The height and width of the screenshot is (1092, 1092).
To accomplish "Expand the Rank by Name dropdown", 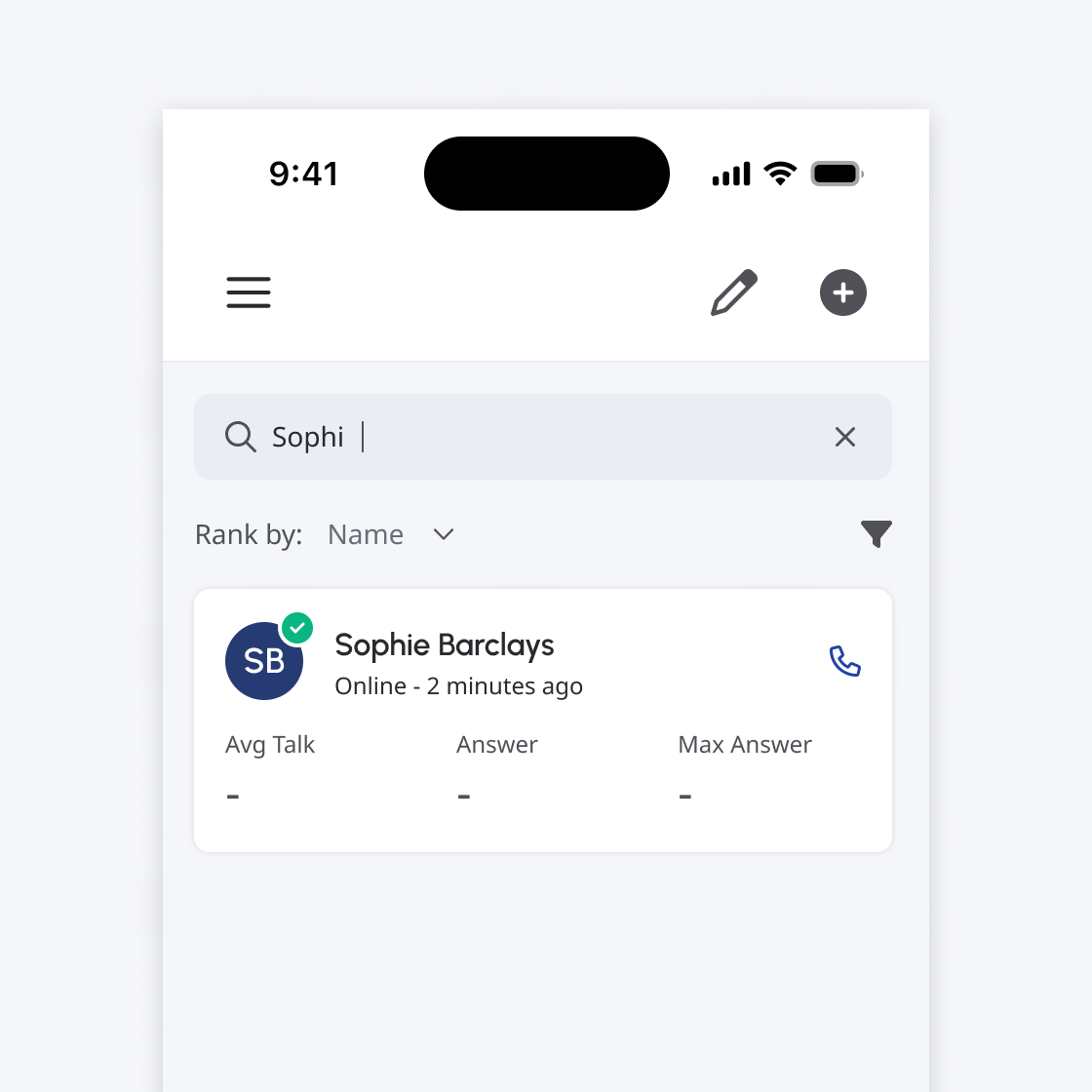I will point(391,534).
